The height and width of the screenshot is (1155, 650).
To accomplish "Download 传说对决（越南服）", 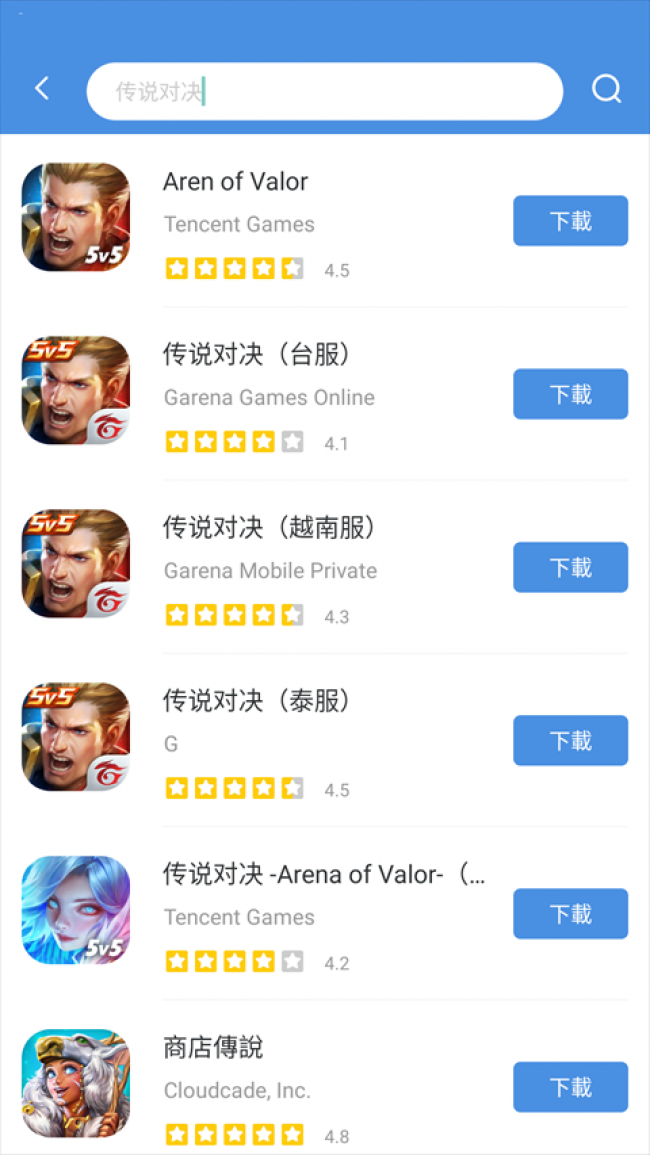I will tap(570, 567).
